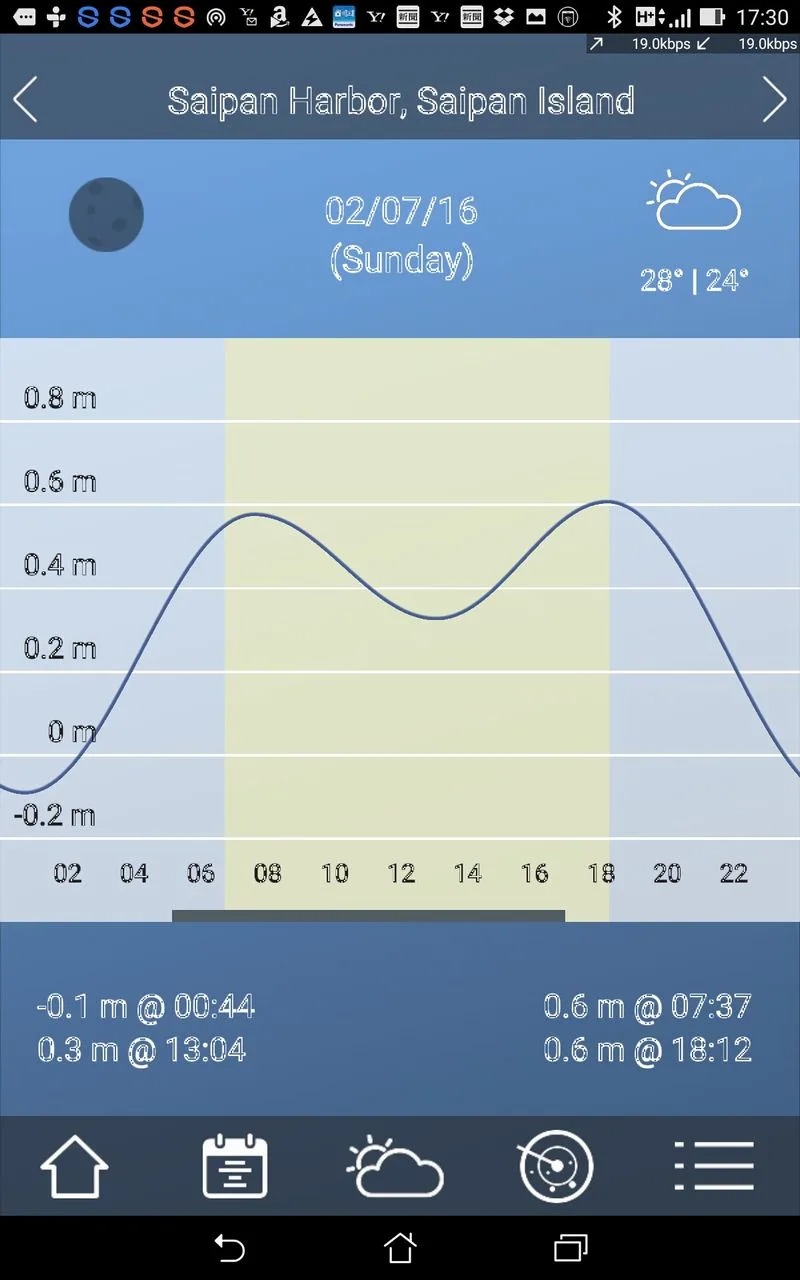The image size is (800, 1280).
Task: Open the radar tab
Action: pyautogui.click(x=556, y=1166)
